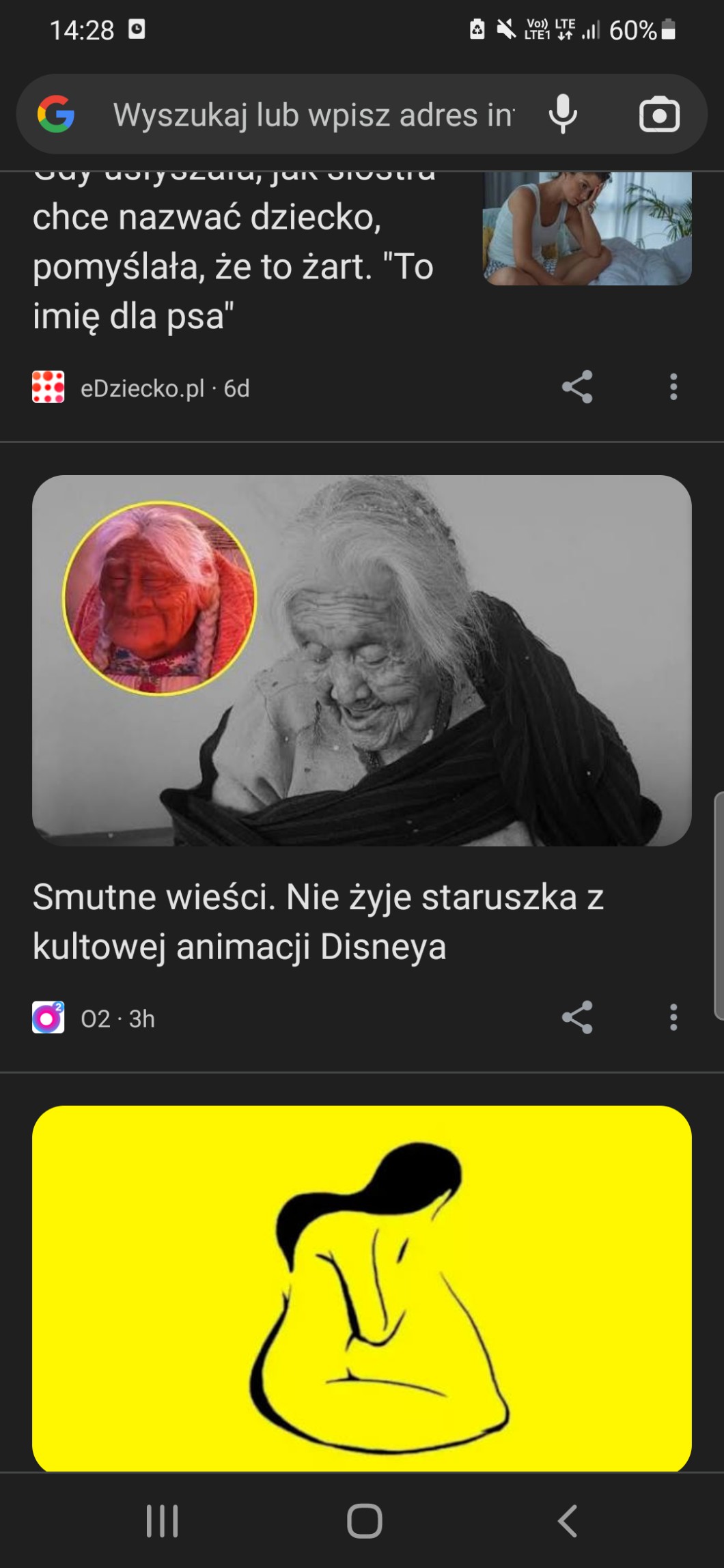Open more options for the eDziecko.pl article
This screenshot has height=1568, width=724.
[x=673, y=387]
